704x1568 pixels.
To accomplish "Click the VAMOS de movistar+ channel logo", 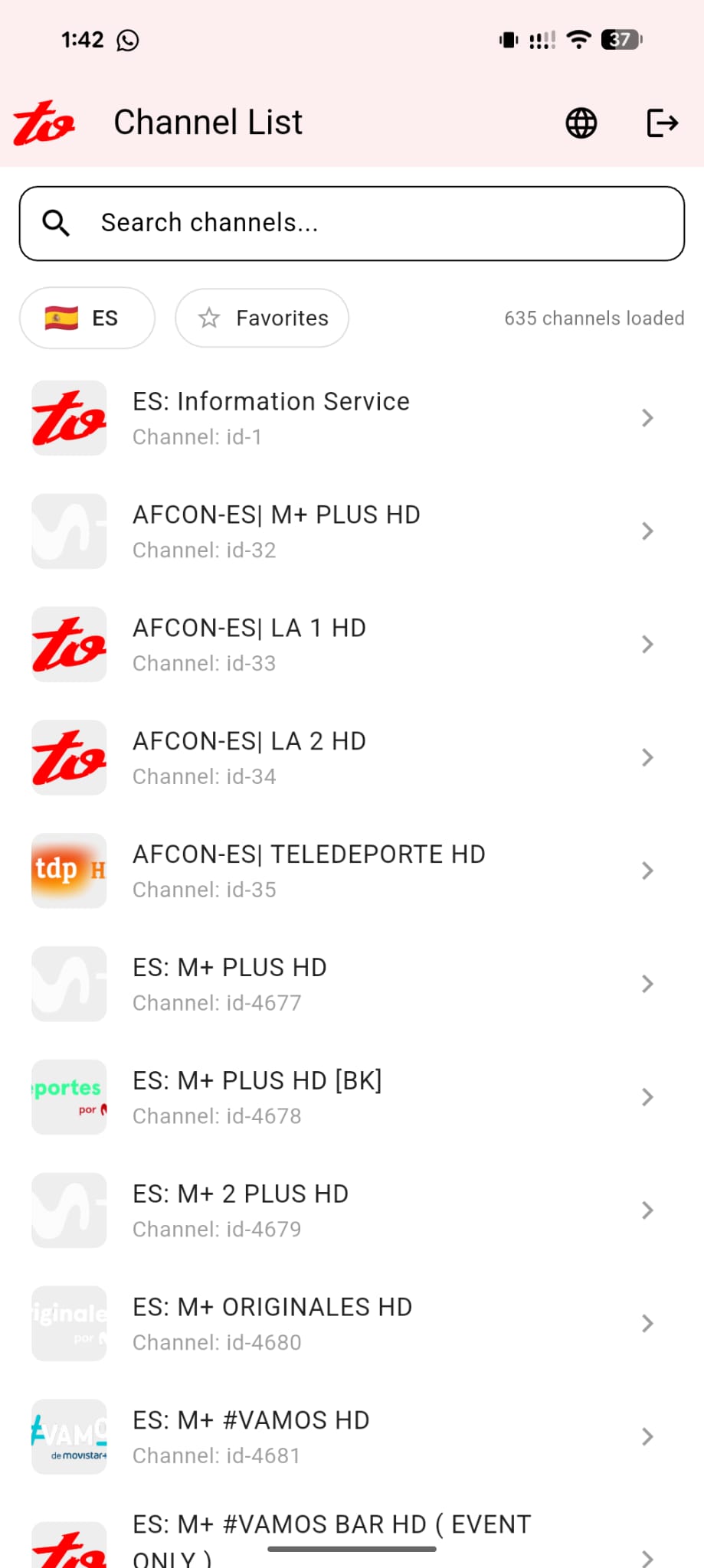I will pos(68,1437).
